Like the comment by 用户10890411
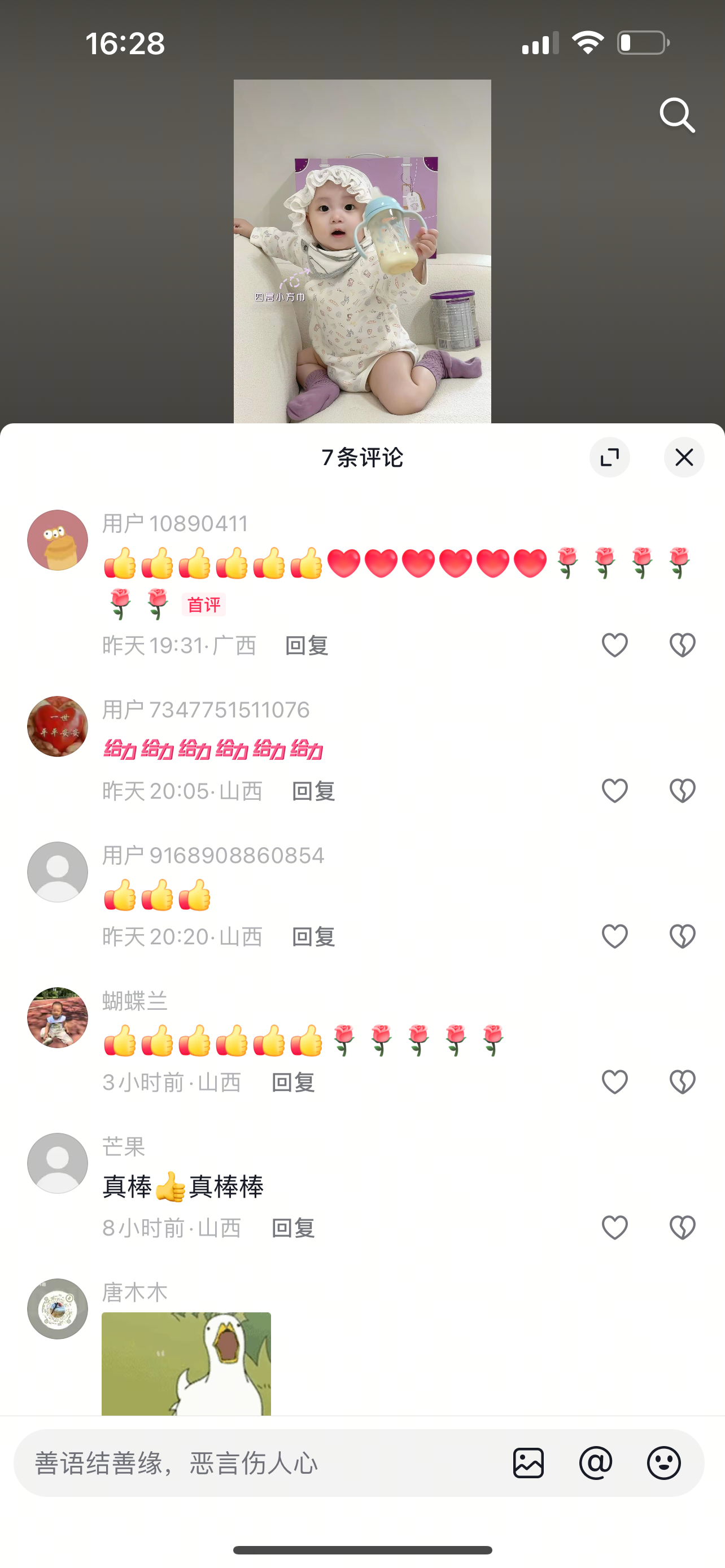This screenshot has height=1568, width=725. pos(614,645)
